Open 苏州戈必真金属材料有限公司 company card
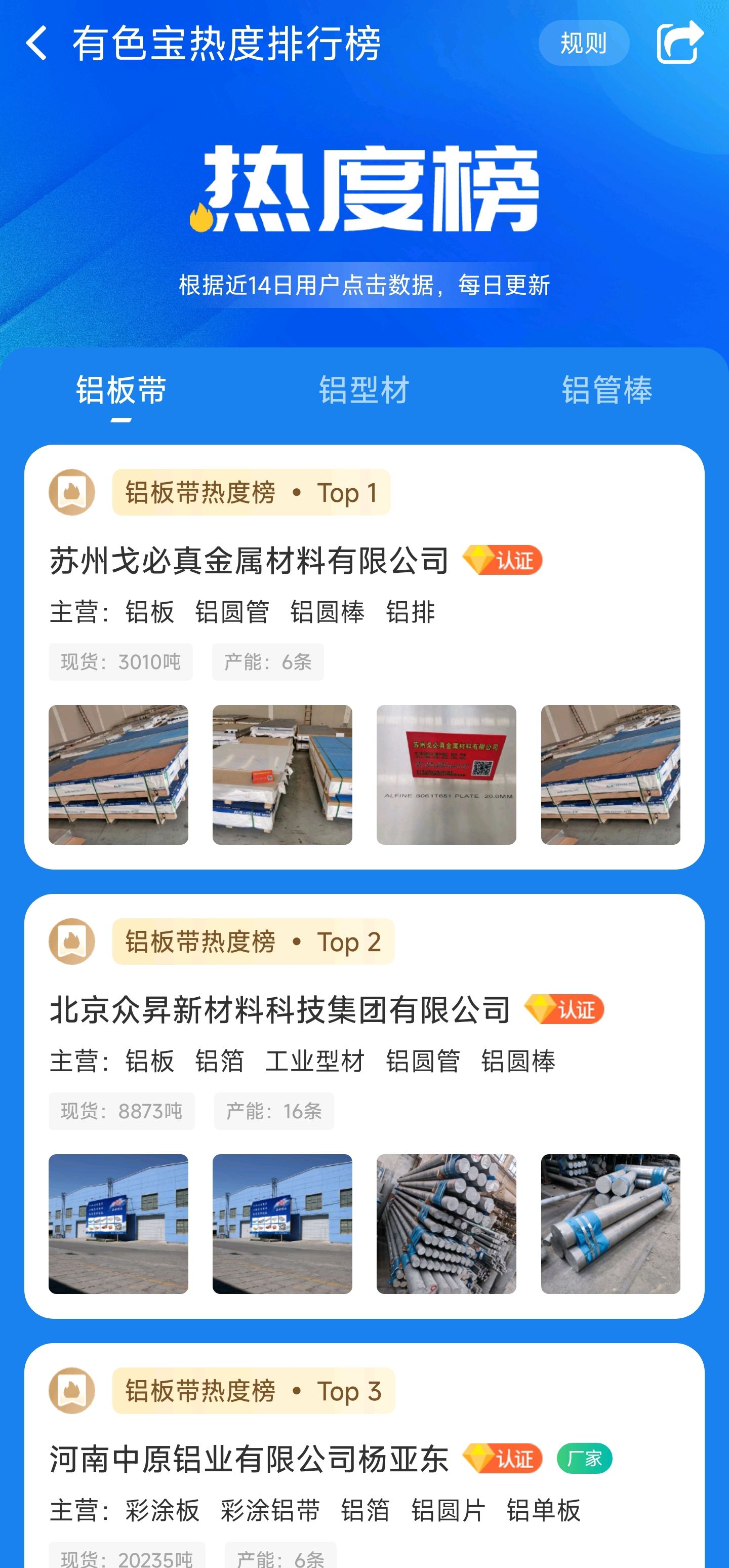 point(364,657)
